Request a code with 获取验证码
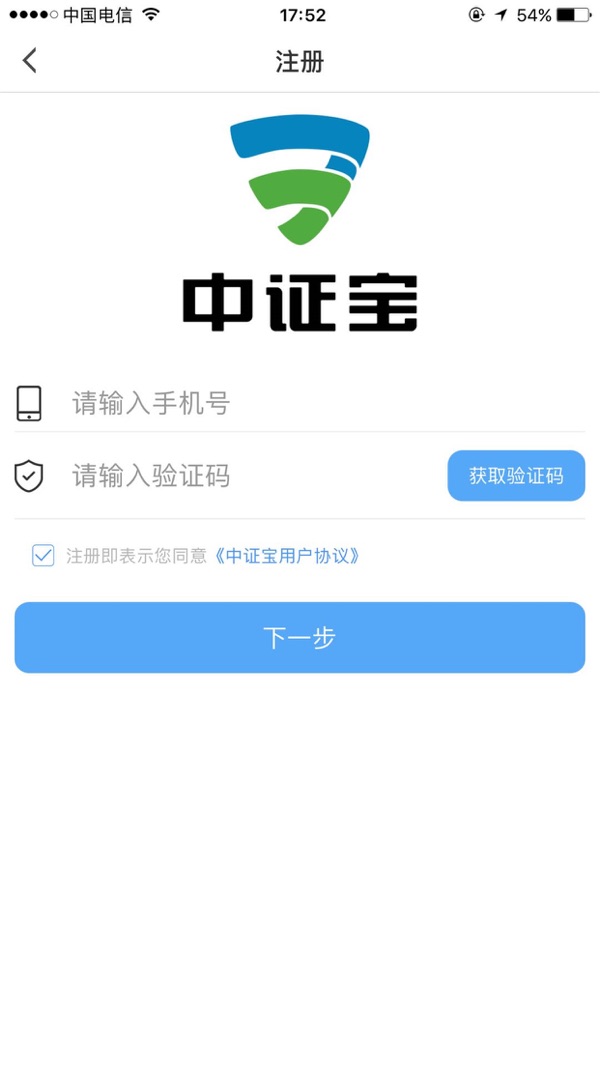The image size is (600, 1067). point(516,476)
